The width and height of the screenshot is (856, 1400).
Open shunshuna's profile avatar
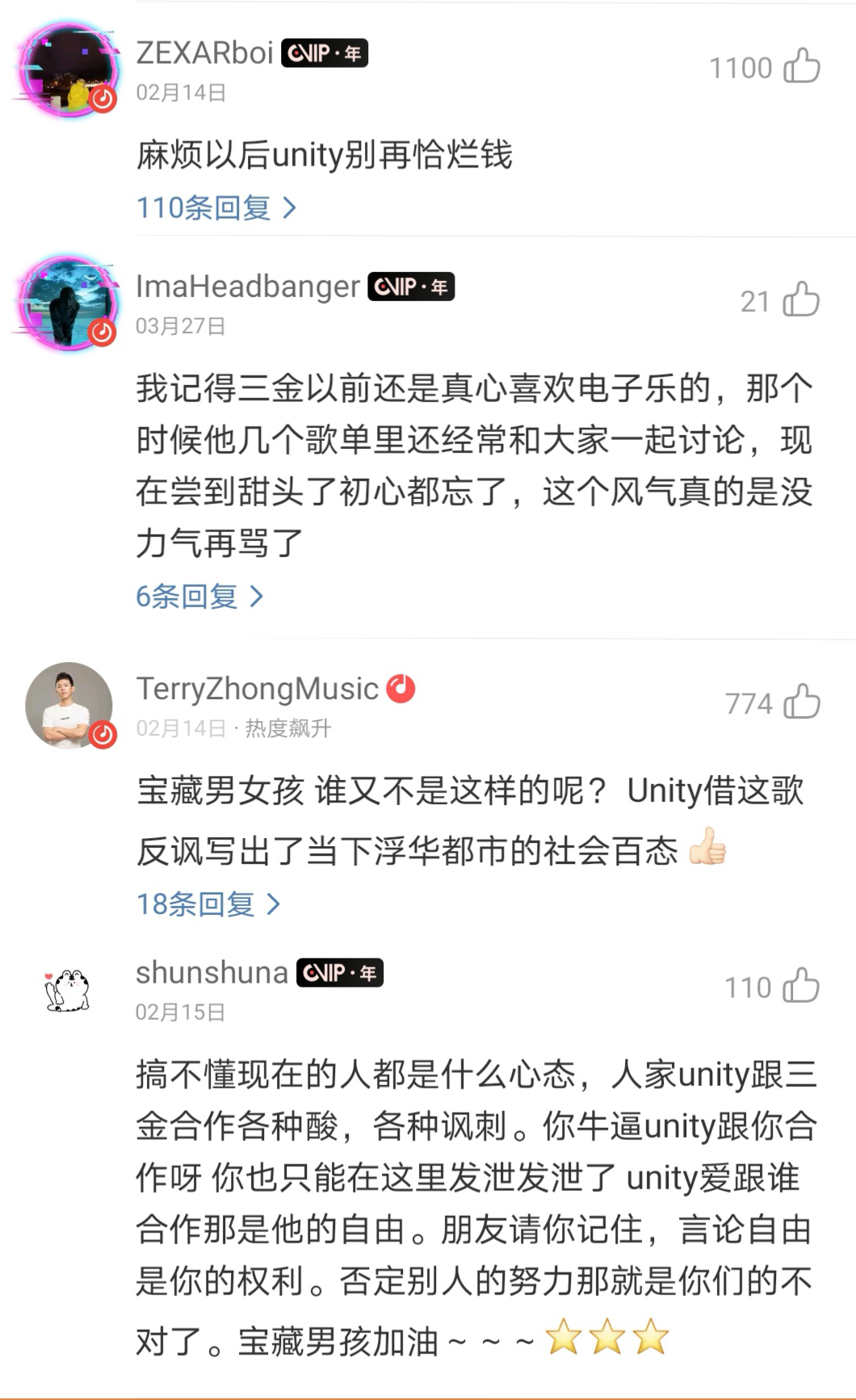(69, 991)
